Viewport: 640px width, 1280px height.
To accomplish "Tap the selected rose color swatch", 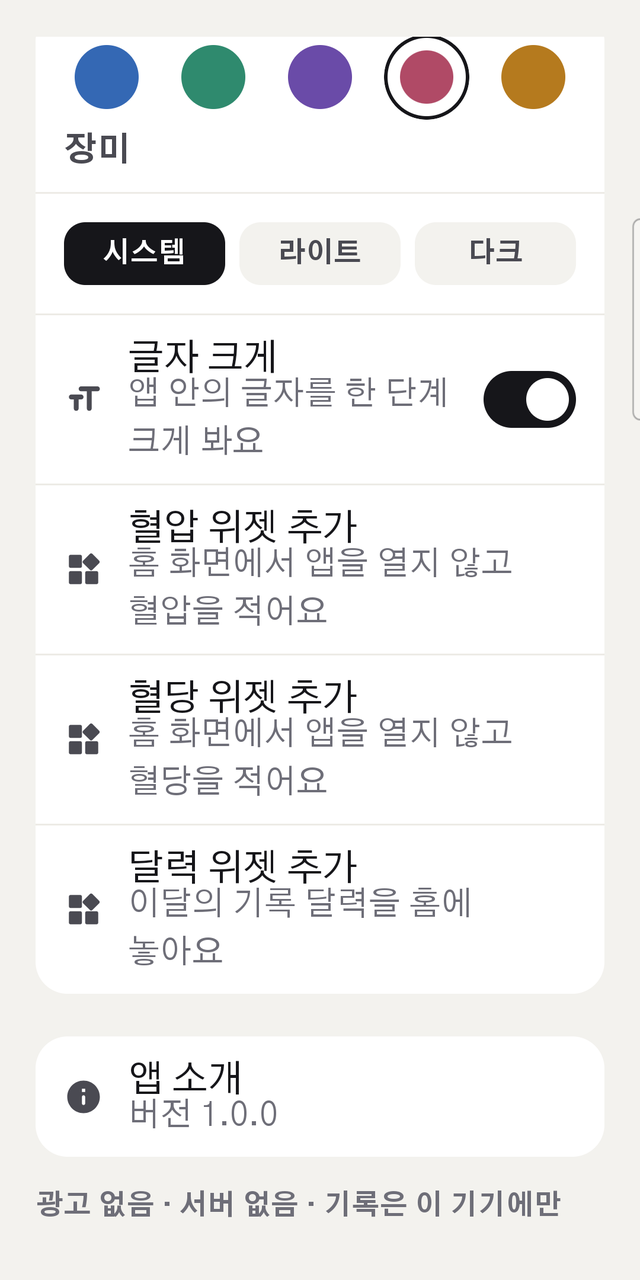I will [x=427, y=77].
